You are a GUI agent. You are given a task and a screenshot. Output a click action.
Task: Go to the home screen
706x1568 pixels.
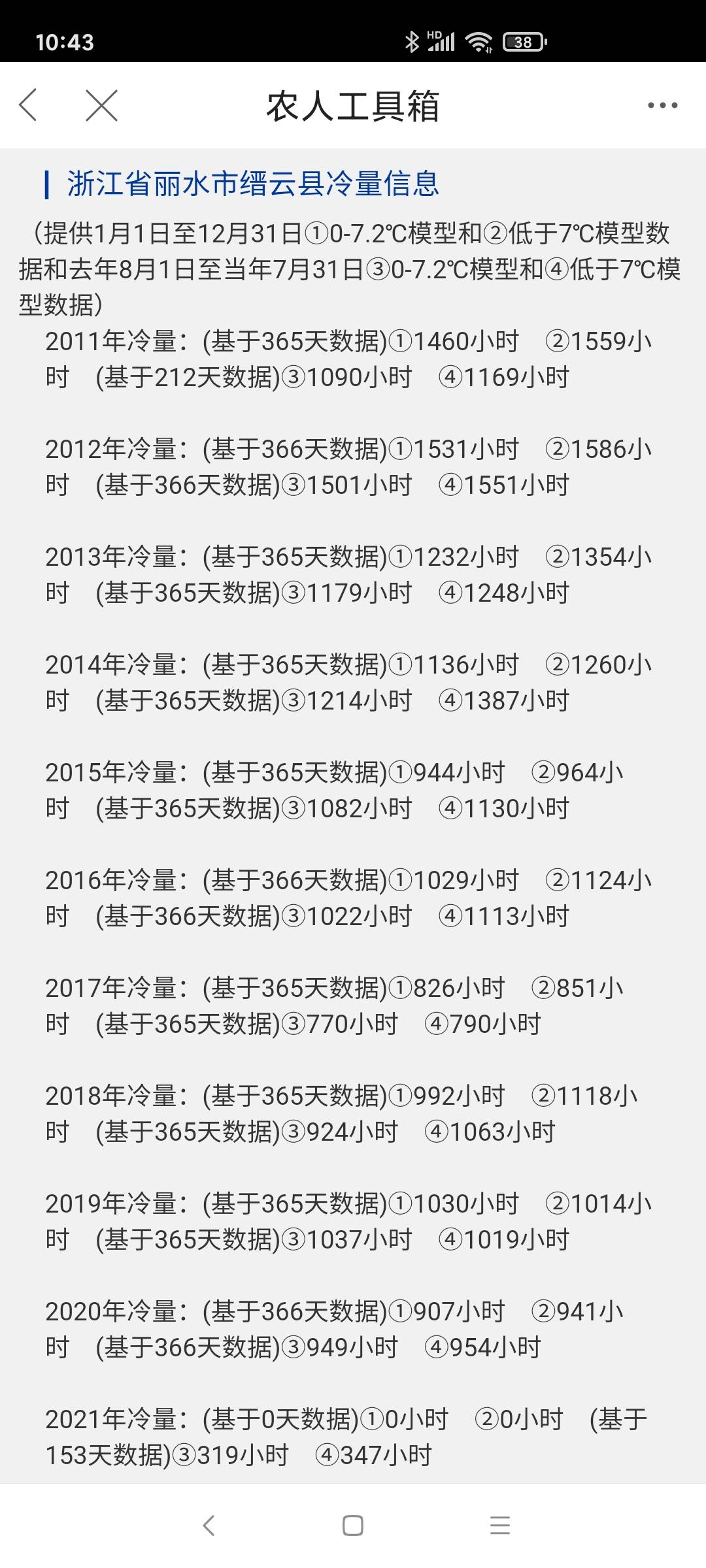click(x=353, y=1526)
